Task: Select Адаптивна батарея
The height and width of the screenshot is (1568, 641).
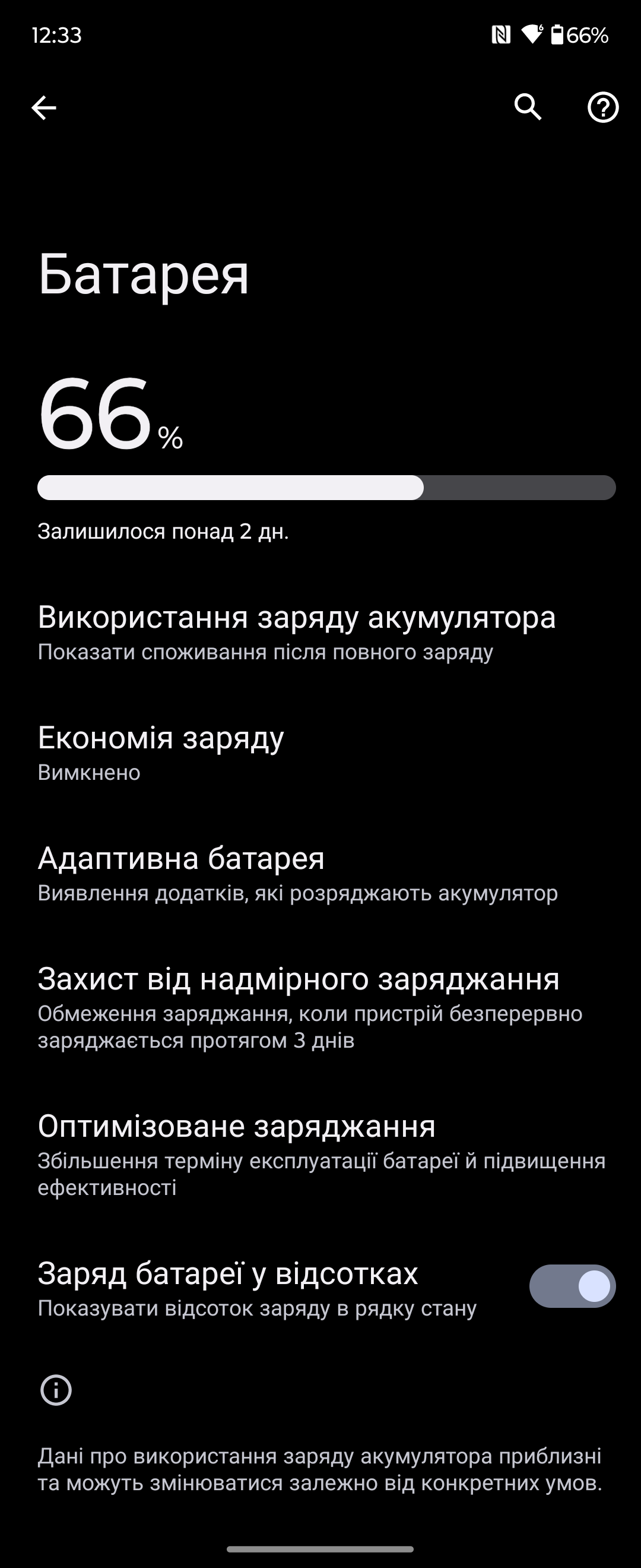Action: [x=297, y=874]
